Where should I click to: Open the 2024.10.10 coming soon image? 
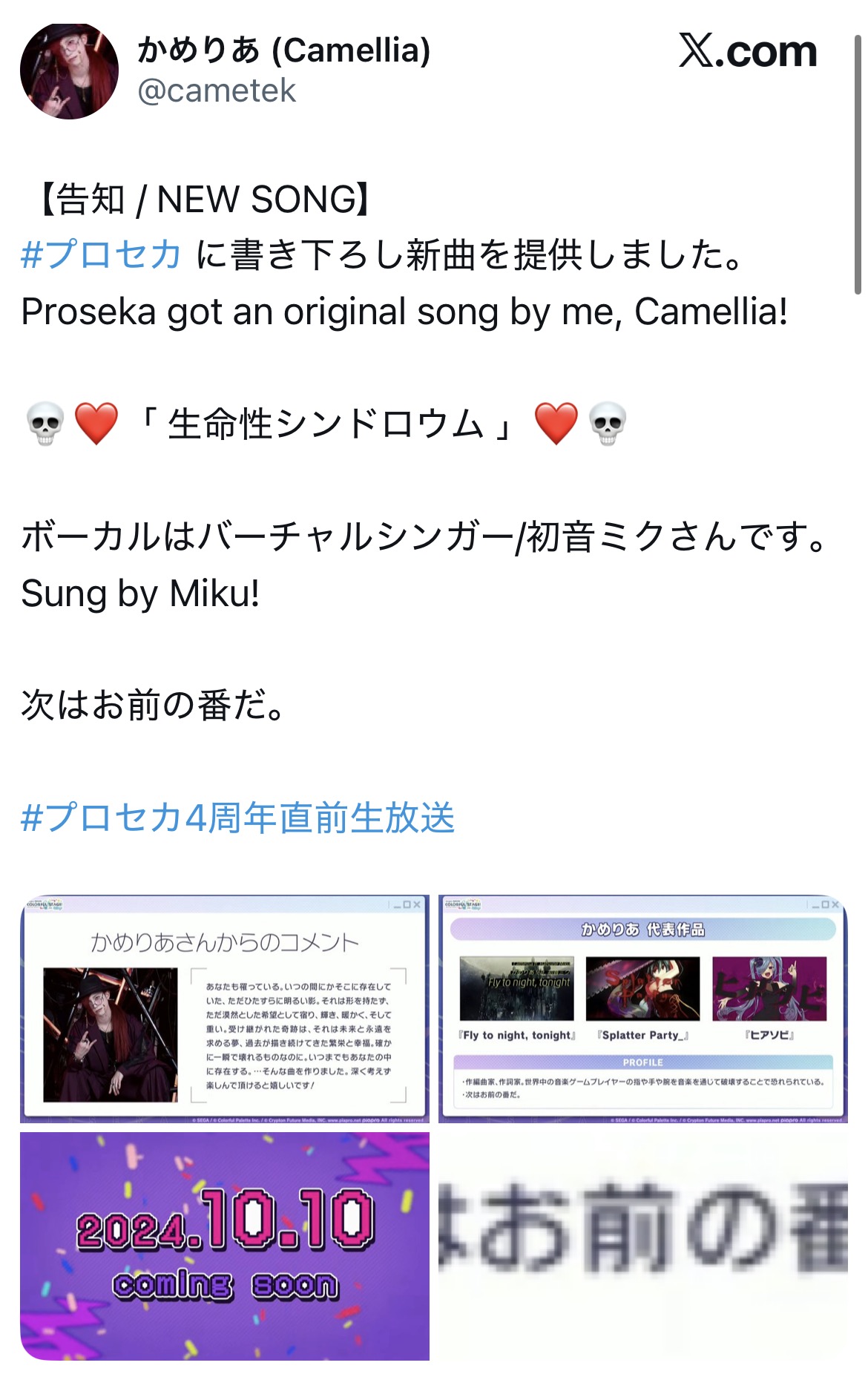point(224,1246)
